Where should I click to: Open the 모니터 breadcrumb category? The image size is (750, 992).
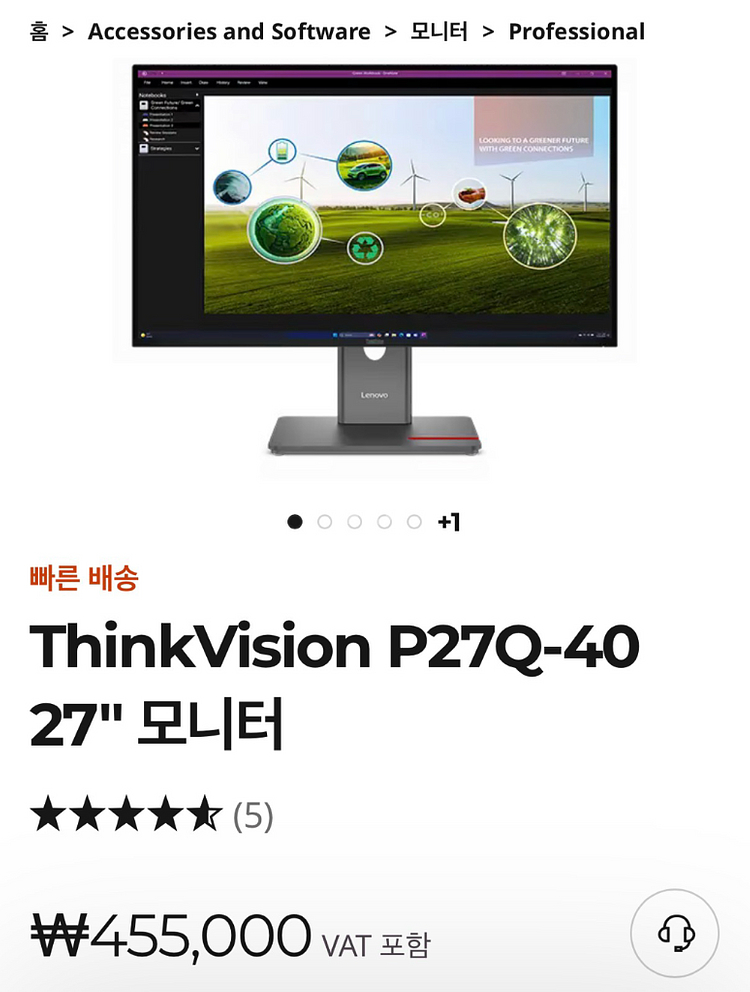[439, 31]
